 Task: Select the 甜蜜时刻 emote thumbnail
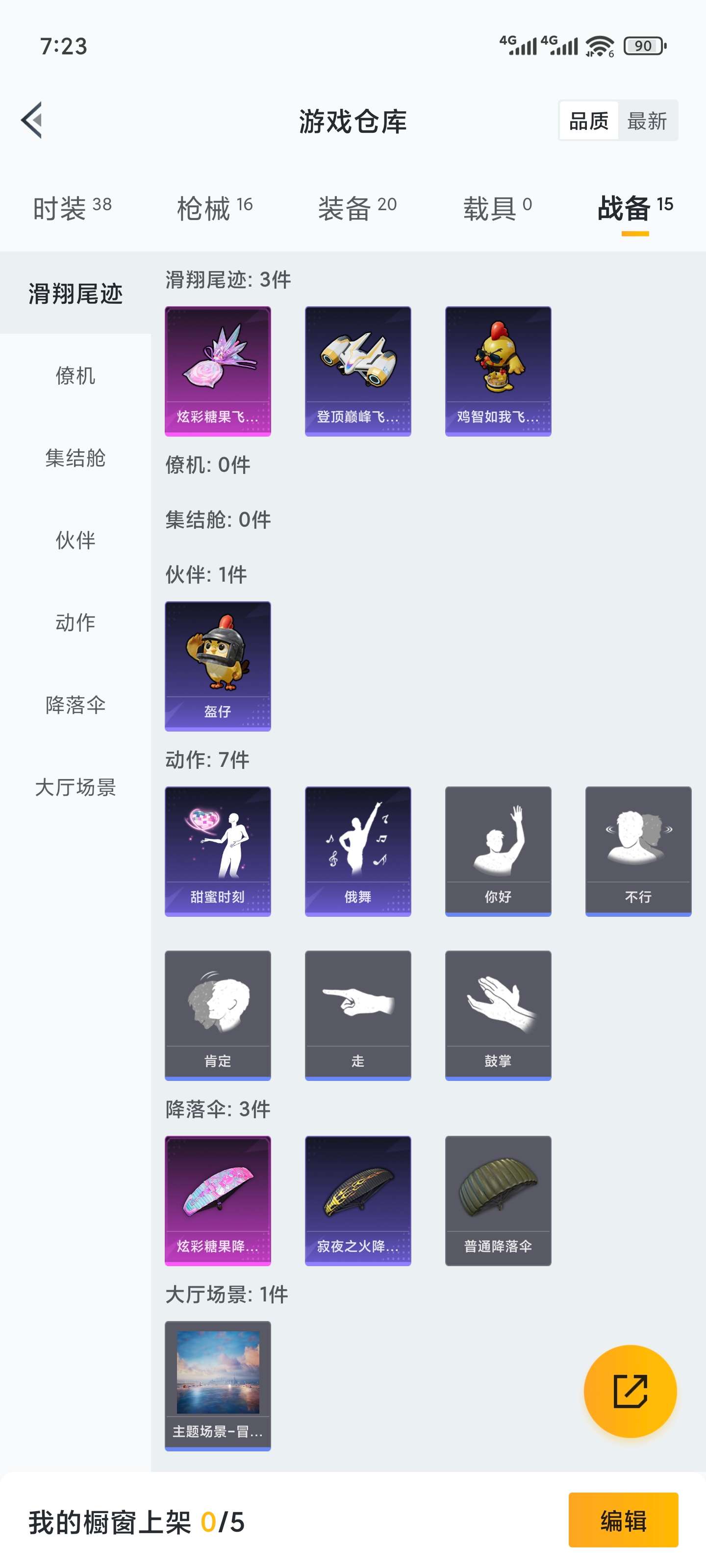click(218, 851)
